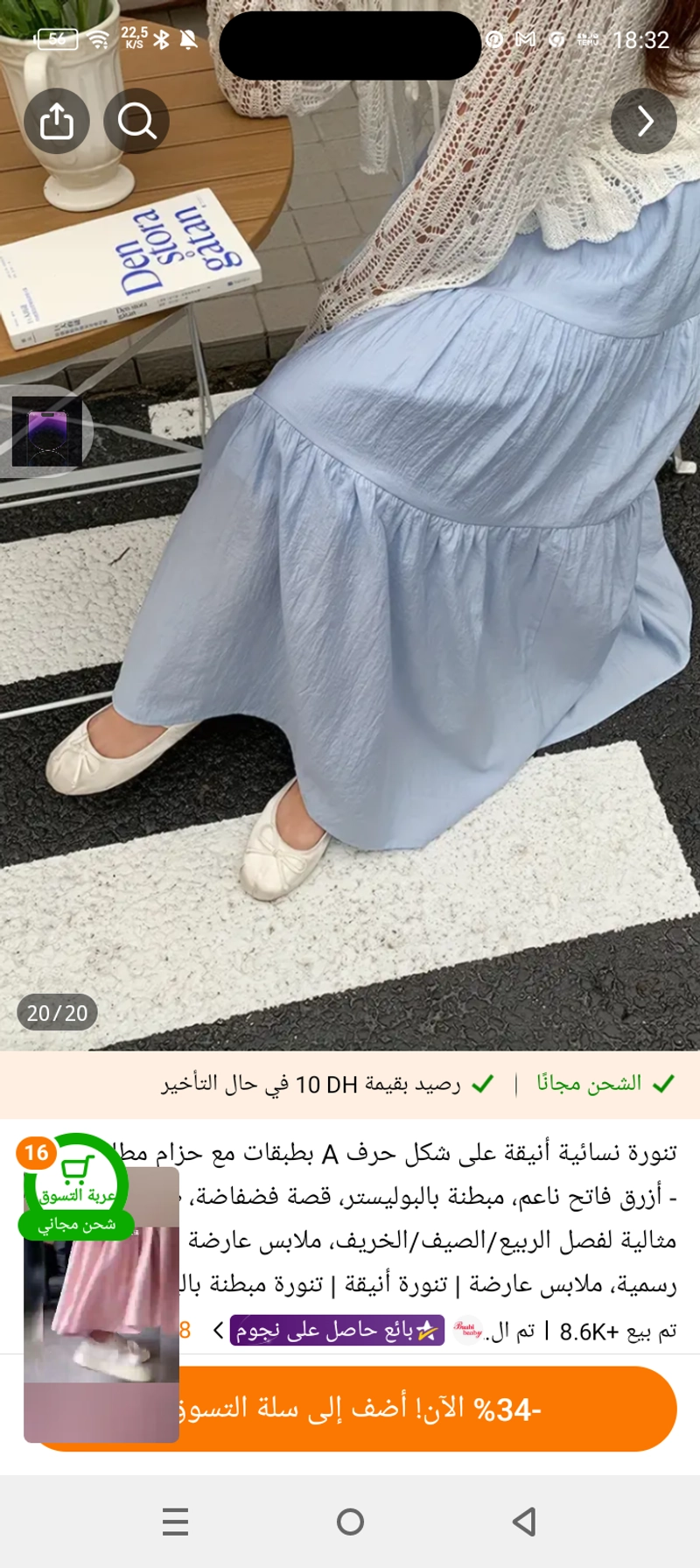Open the search magnifier icon
700x1568 pixels.
pos(136,121)
